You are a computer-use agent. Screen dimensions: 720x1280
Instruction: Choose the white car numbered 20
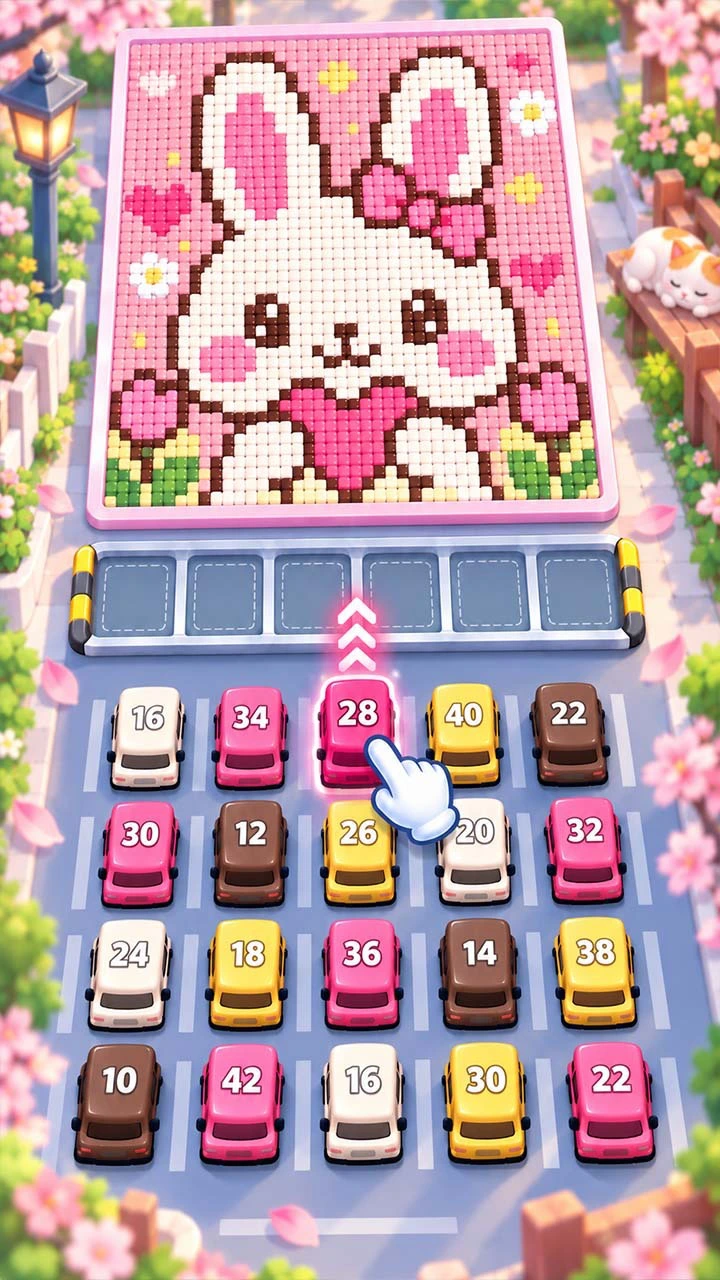point(475,850)
